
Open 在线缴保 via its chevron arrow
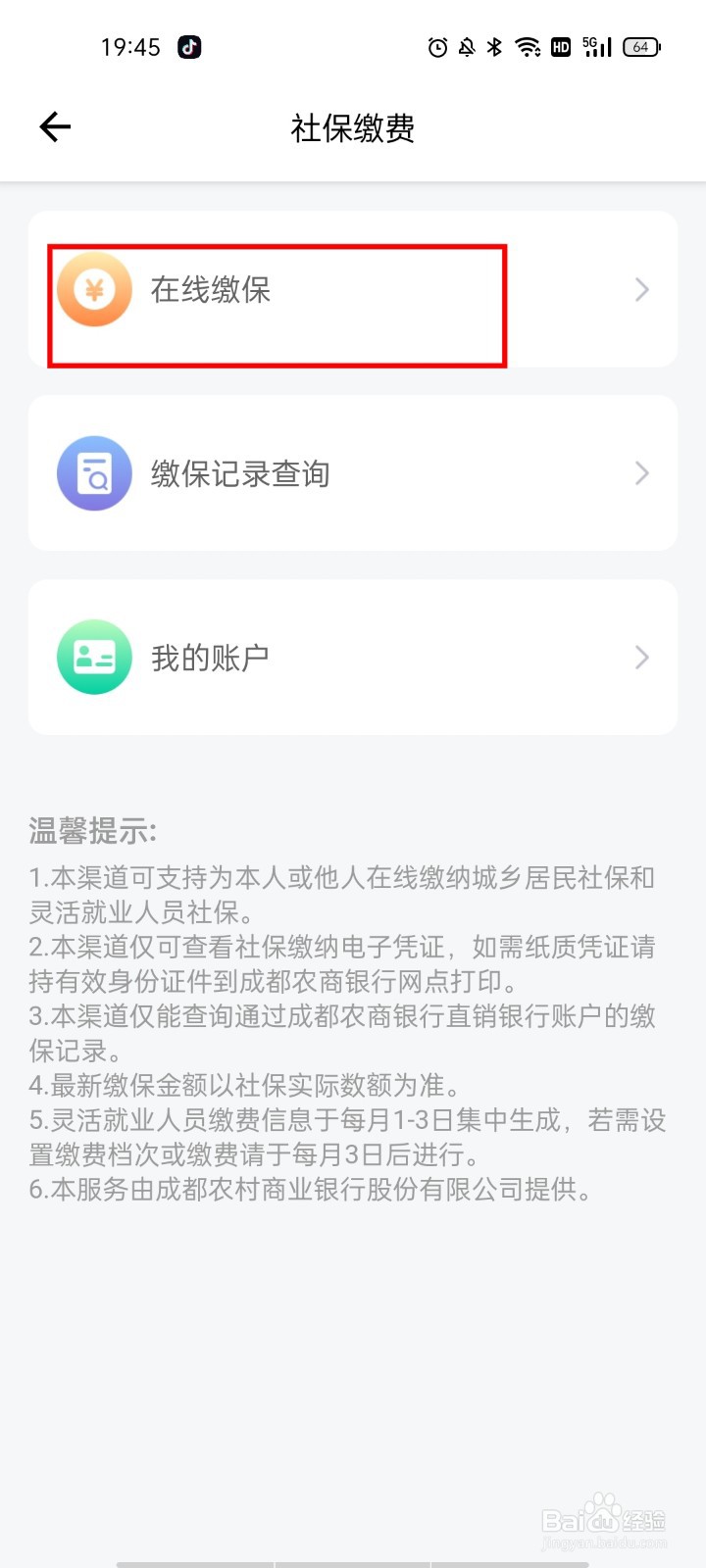[642, 289]
